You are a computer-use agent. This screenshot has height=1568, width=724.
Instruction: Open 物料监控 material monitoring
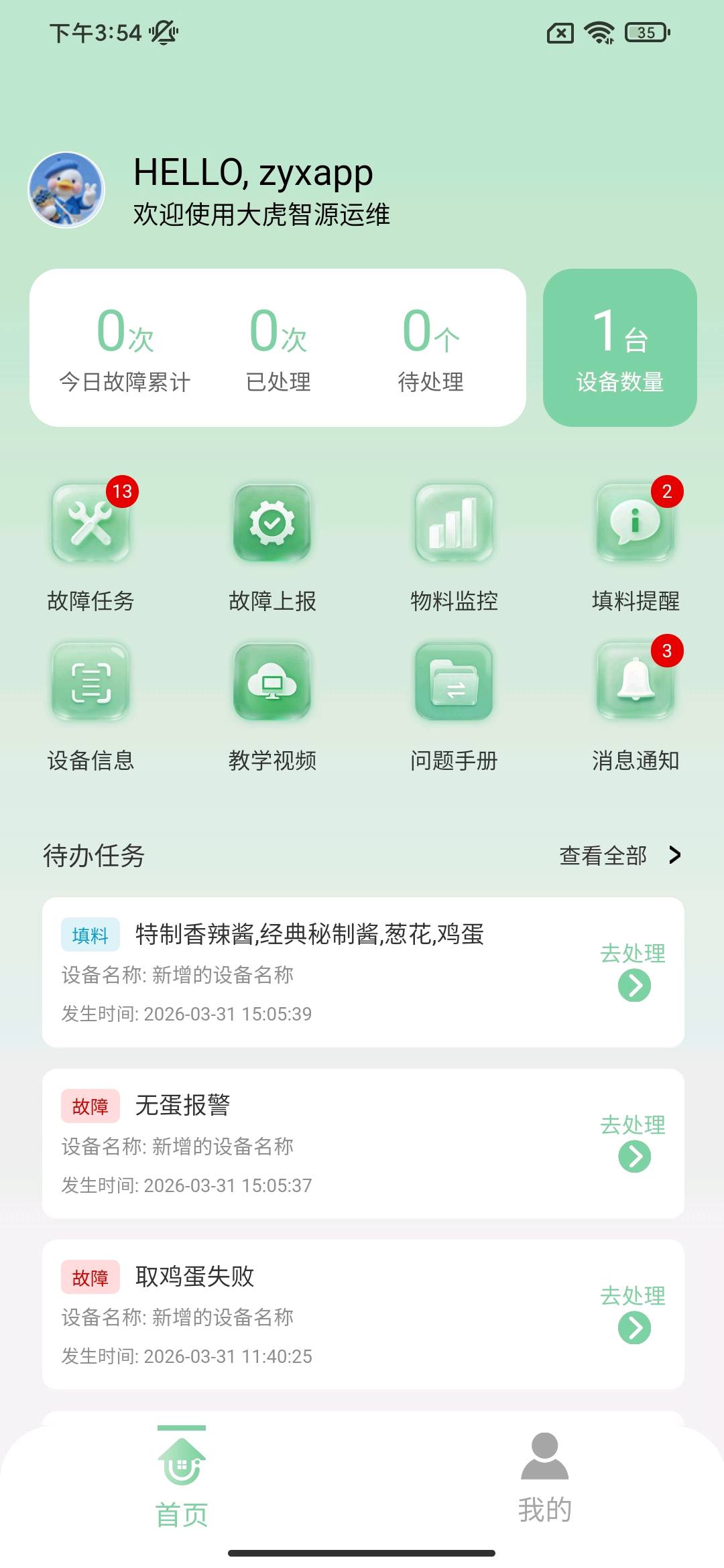click(x=454, y=524)
